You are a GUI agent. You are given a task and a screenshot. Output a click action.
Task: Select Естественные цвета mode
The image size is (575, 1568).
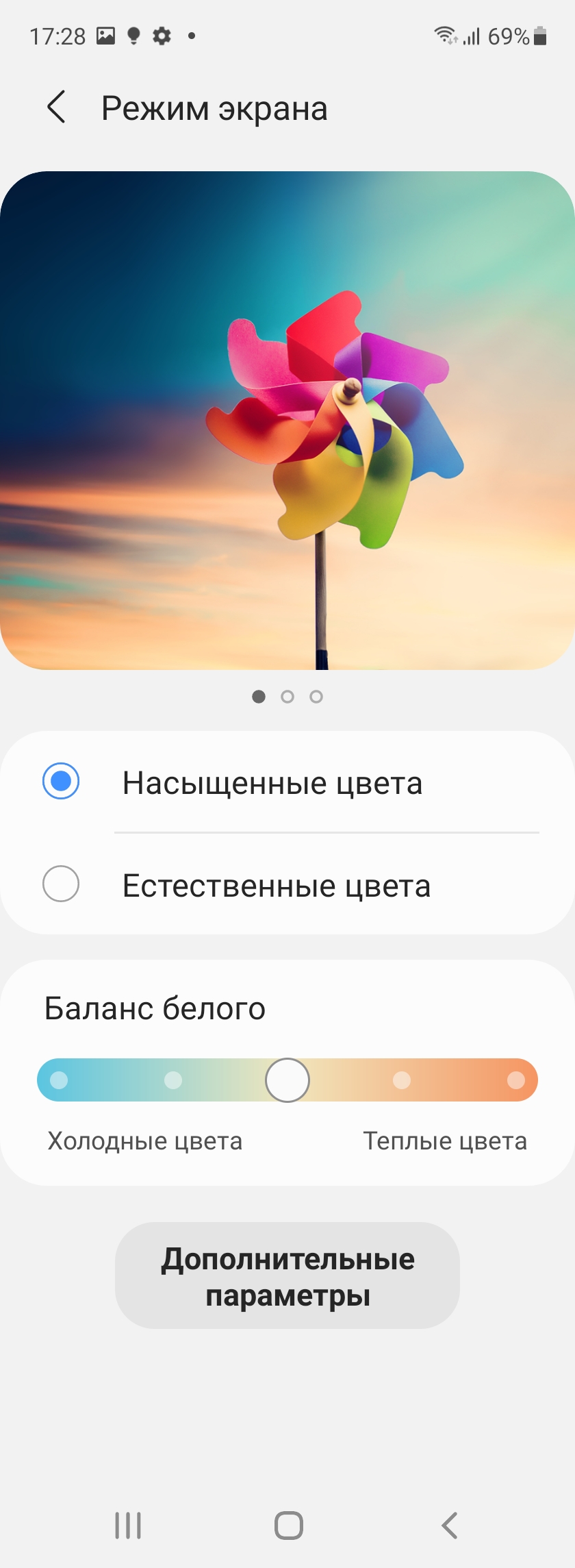[61, 884]
